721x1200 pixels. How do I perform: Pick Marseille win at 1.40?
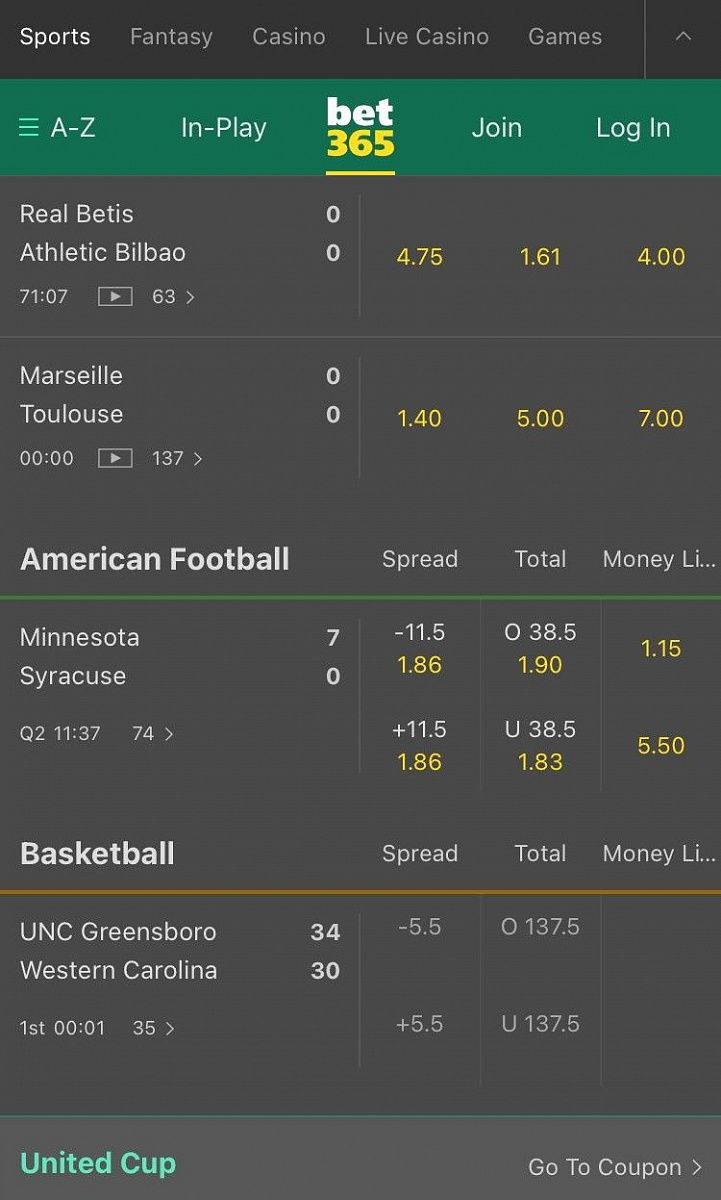click(x=419, y=419)
